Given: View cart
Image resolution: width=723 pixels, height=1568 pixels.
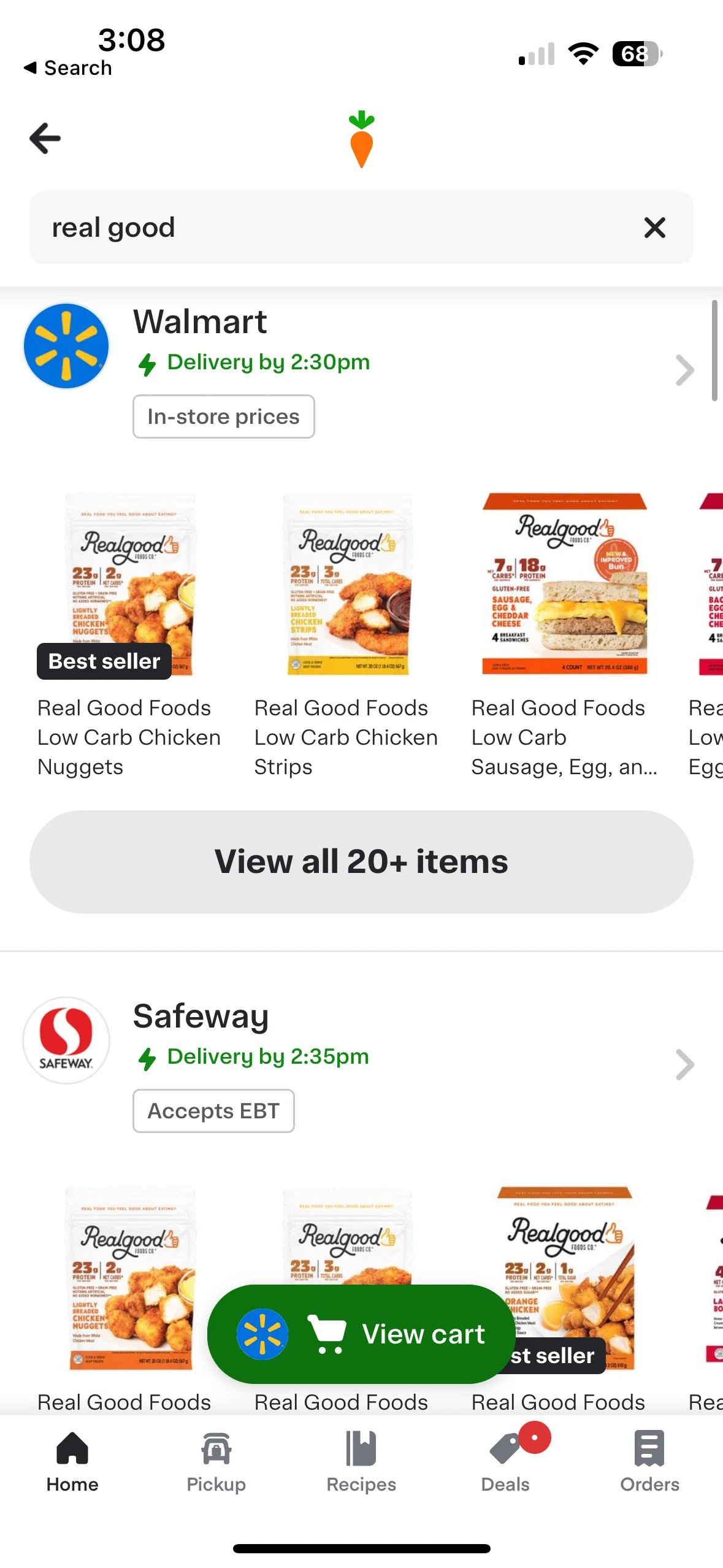Looking at the screenshot, I should click(x=361, y=1334).
